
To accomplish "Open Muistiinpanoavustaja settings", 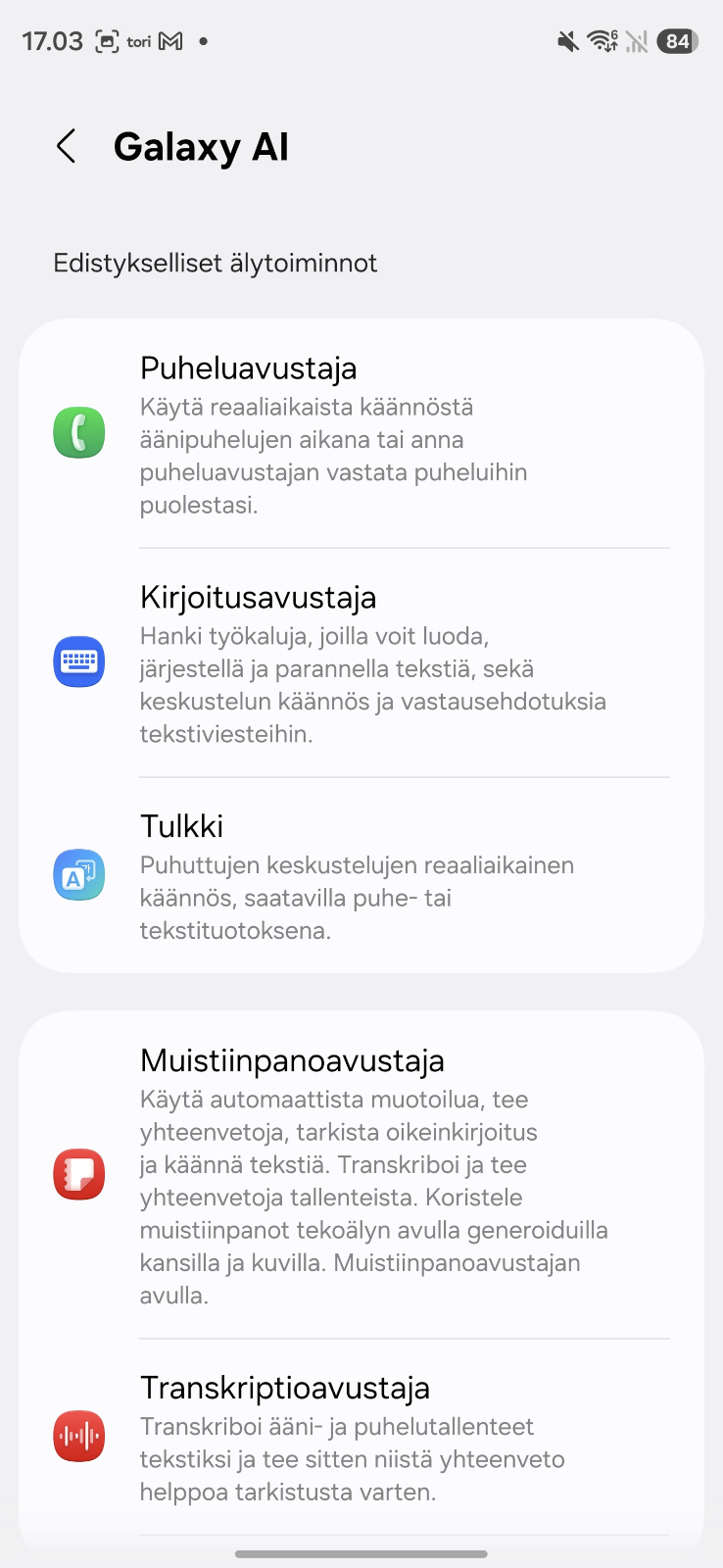I will [x=361, y=1176].
